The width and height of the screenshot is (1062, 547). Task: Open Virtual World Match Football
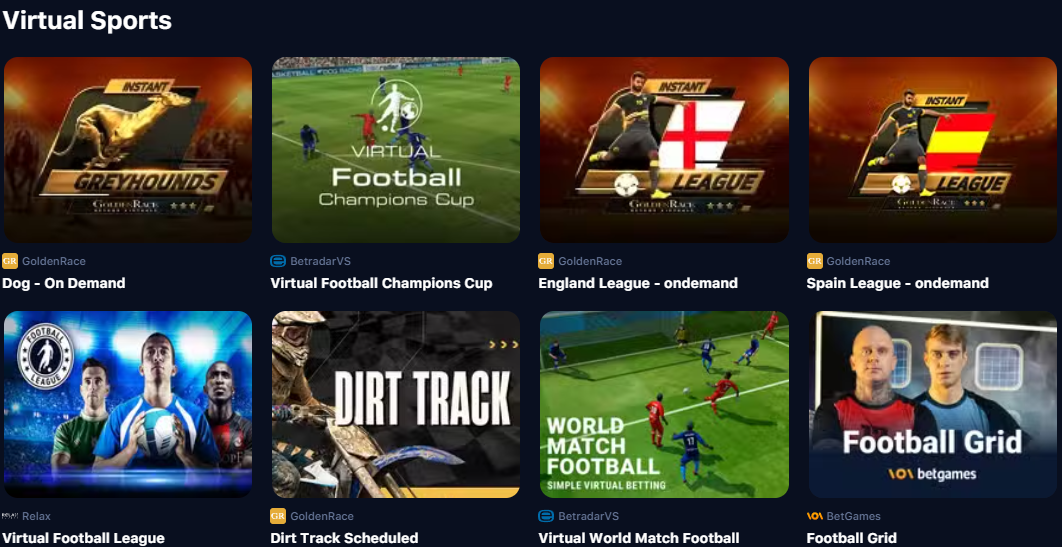[x=664, y=404]
